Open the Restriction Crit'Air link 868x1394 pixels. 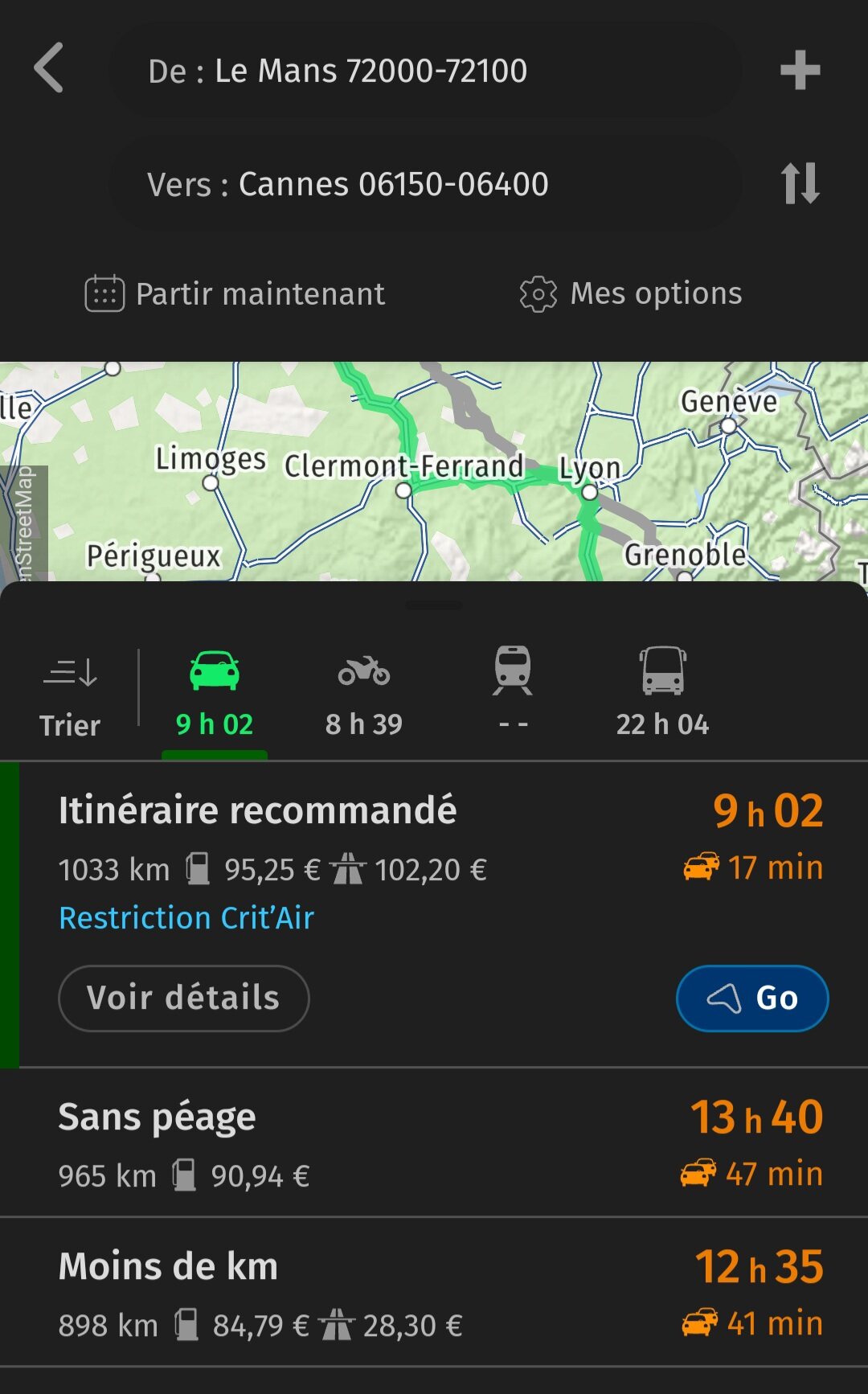(186, 918)
